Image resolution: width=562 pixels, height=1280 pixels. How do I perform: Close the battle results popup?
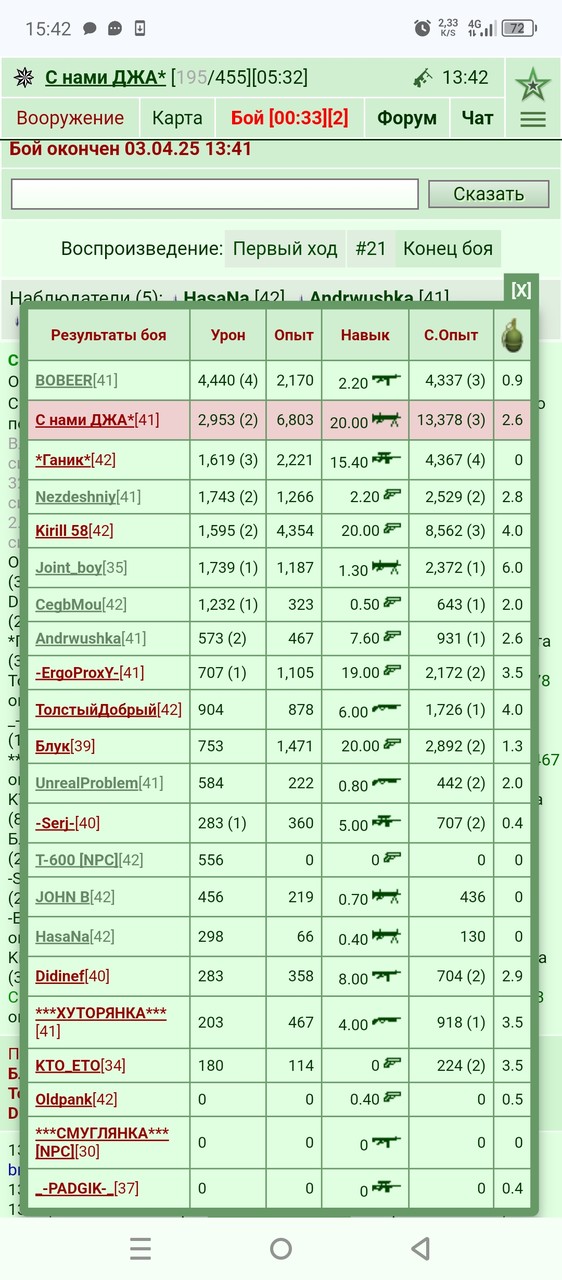click(x=521, y=290)
